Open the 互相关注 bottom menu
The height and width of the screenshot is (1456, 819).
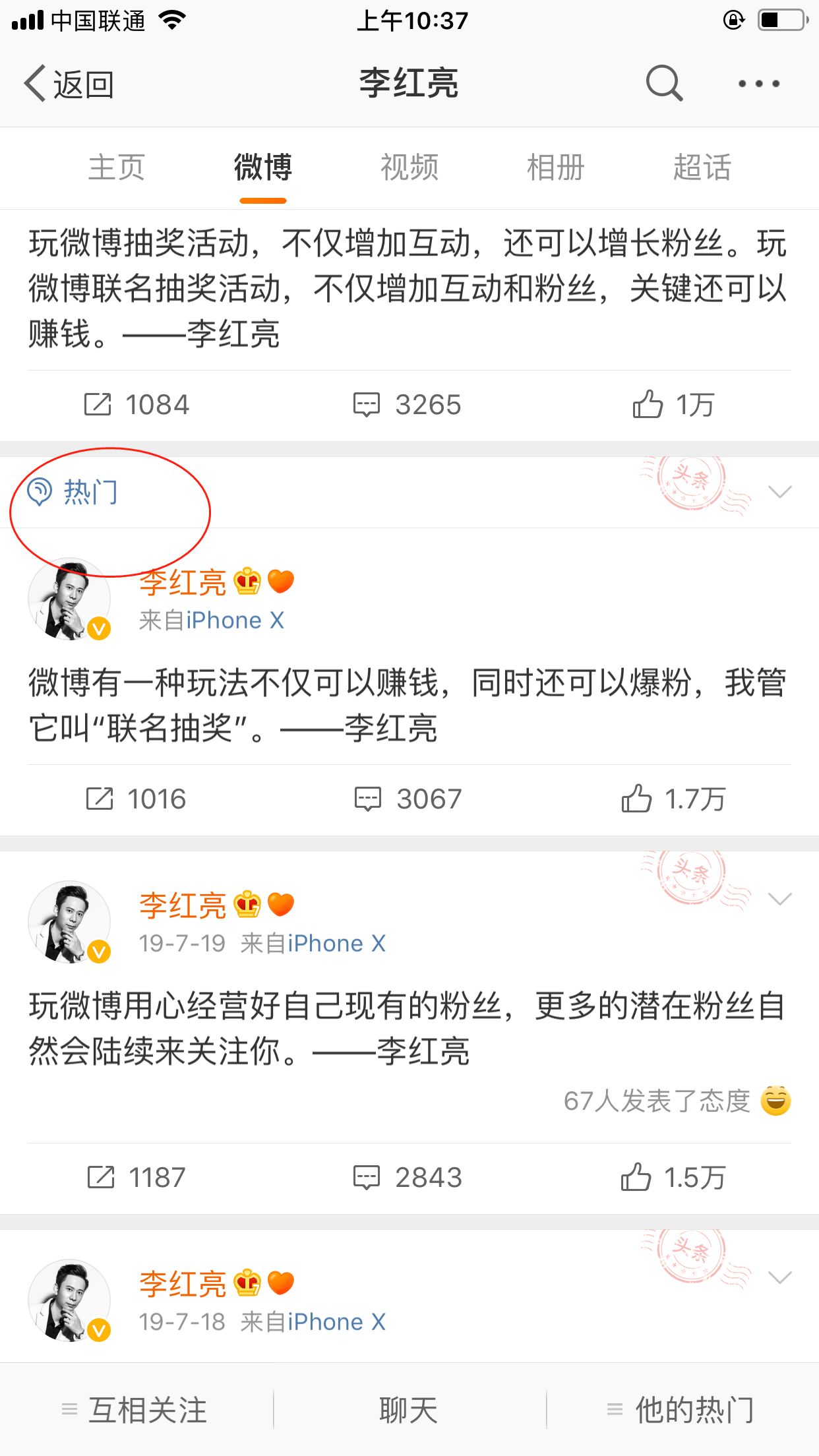[135, 1410]
